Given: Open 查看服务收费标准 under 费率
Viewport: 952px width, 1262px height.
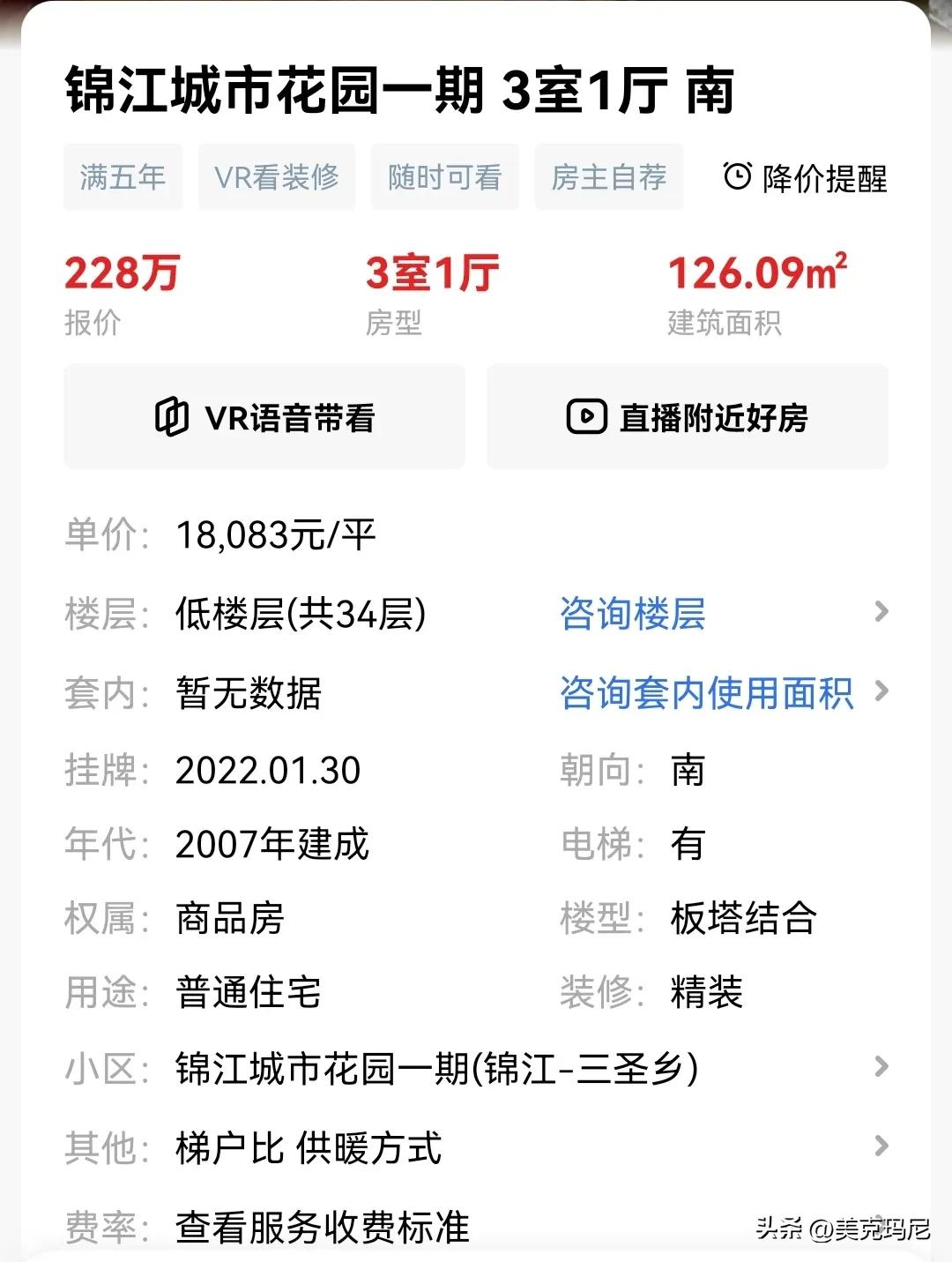Looking at the screenshot, I should pyautogui.click(x=322, y=1224).
